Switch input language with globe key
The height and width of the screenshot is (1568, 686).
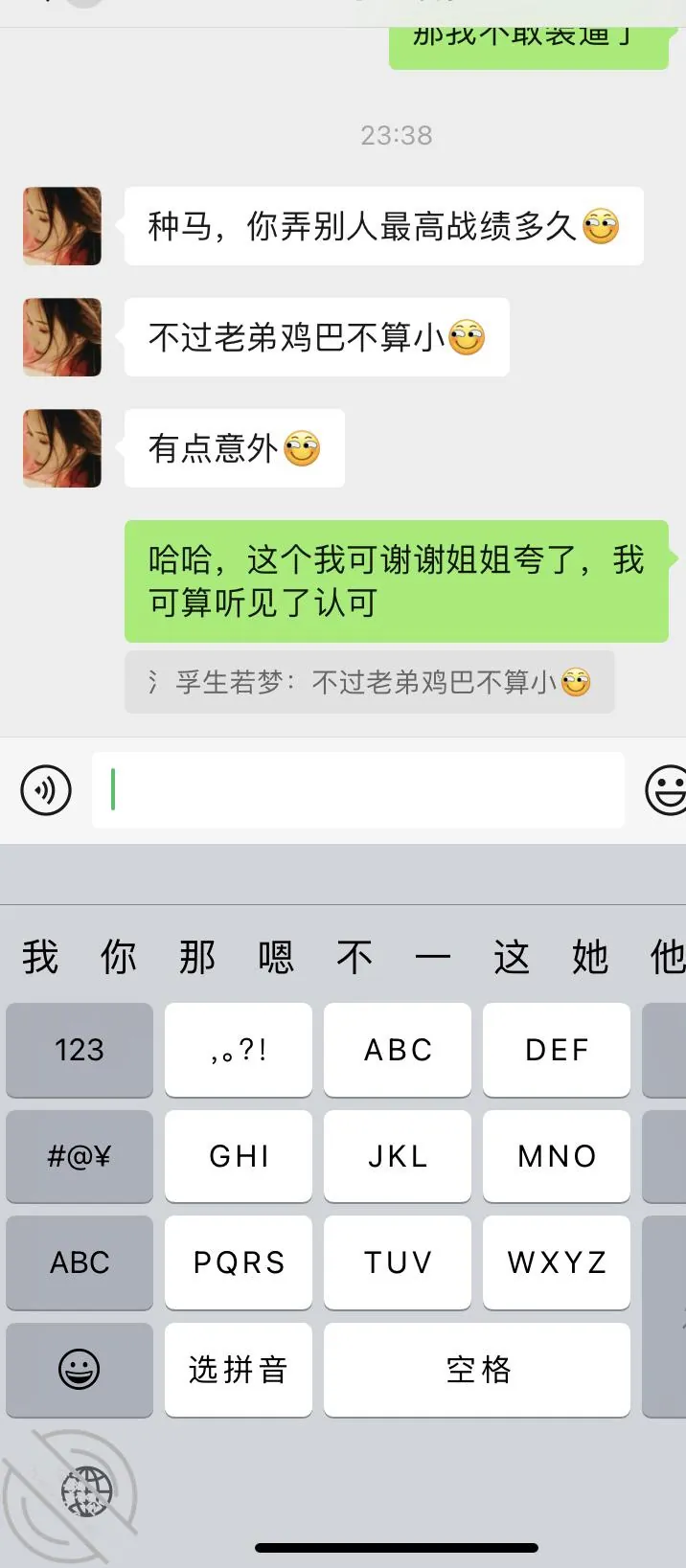tap(86, 1491)
